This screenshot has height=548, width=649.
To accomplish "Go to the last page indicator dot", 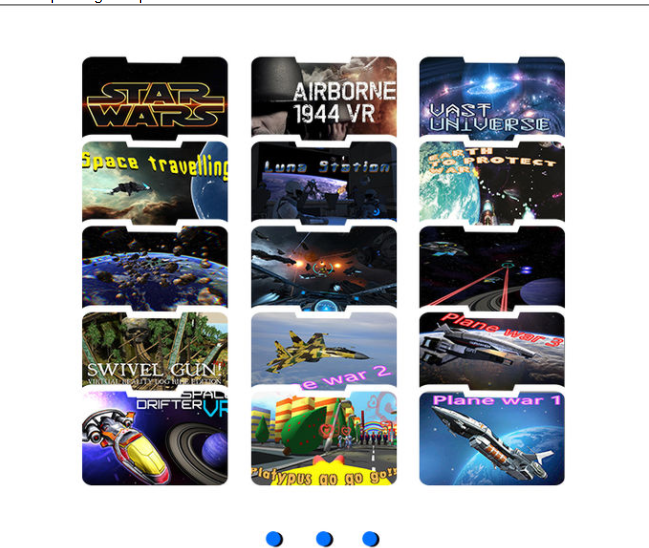I will click(370, 539).
